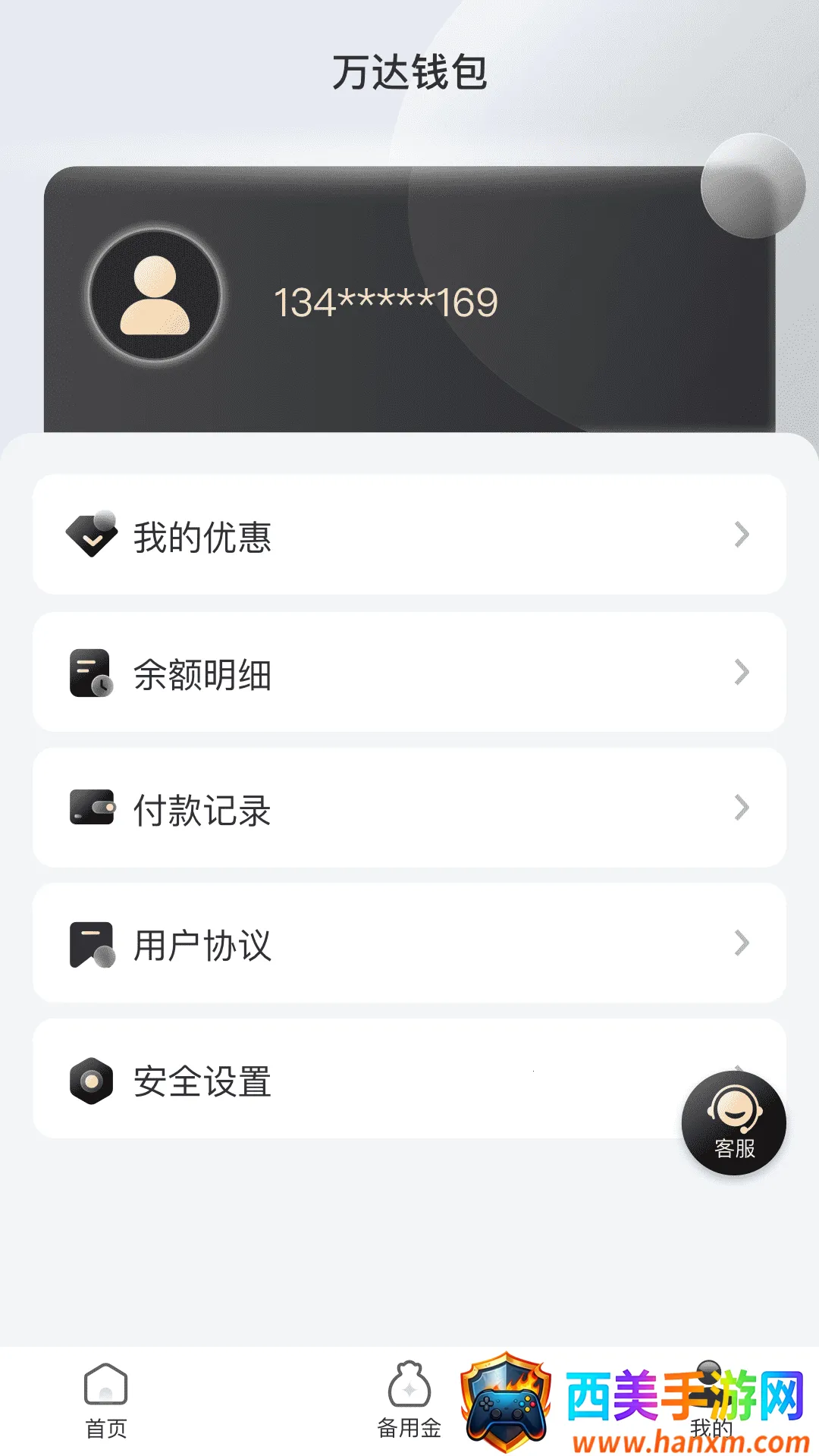819x1456 pixels.
Task: Open 我的优惠 row
Action: (x=409, y=535)
